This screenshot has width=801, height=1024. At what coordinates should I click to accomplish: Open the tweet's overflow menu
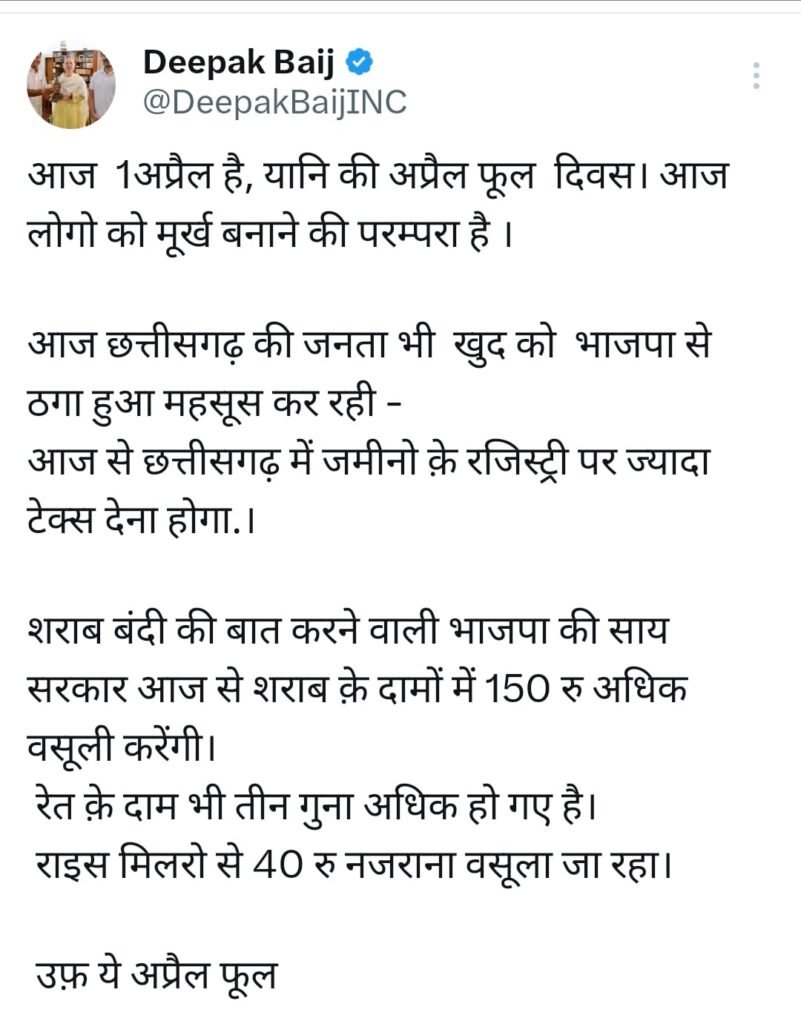tap(758, 76)
